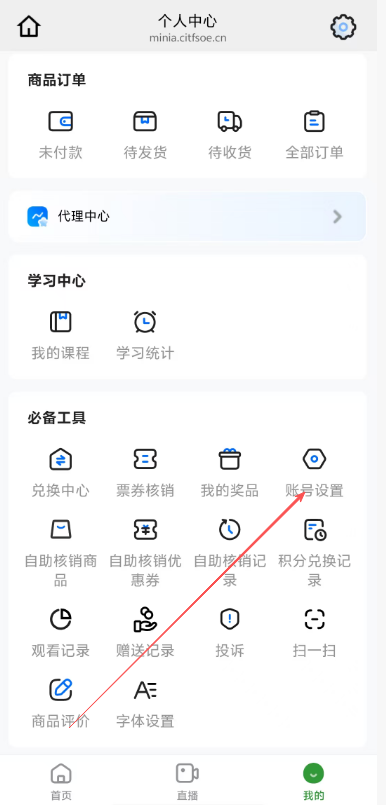View 学习统计

coord(145,335)
